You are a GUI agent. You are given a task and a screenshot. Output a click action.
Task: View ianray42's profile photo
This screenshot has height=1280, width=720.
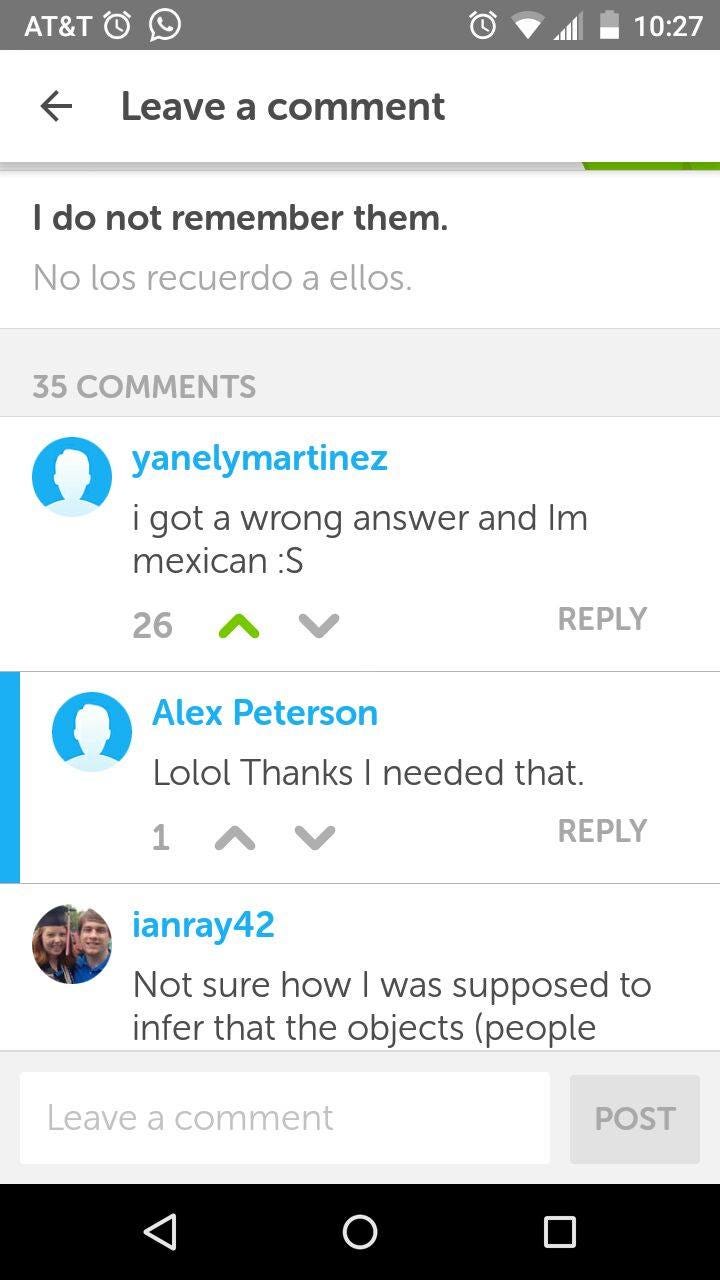[x=72, y=944]
